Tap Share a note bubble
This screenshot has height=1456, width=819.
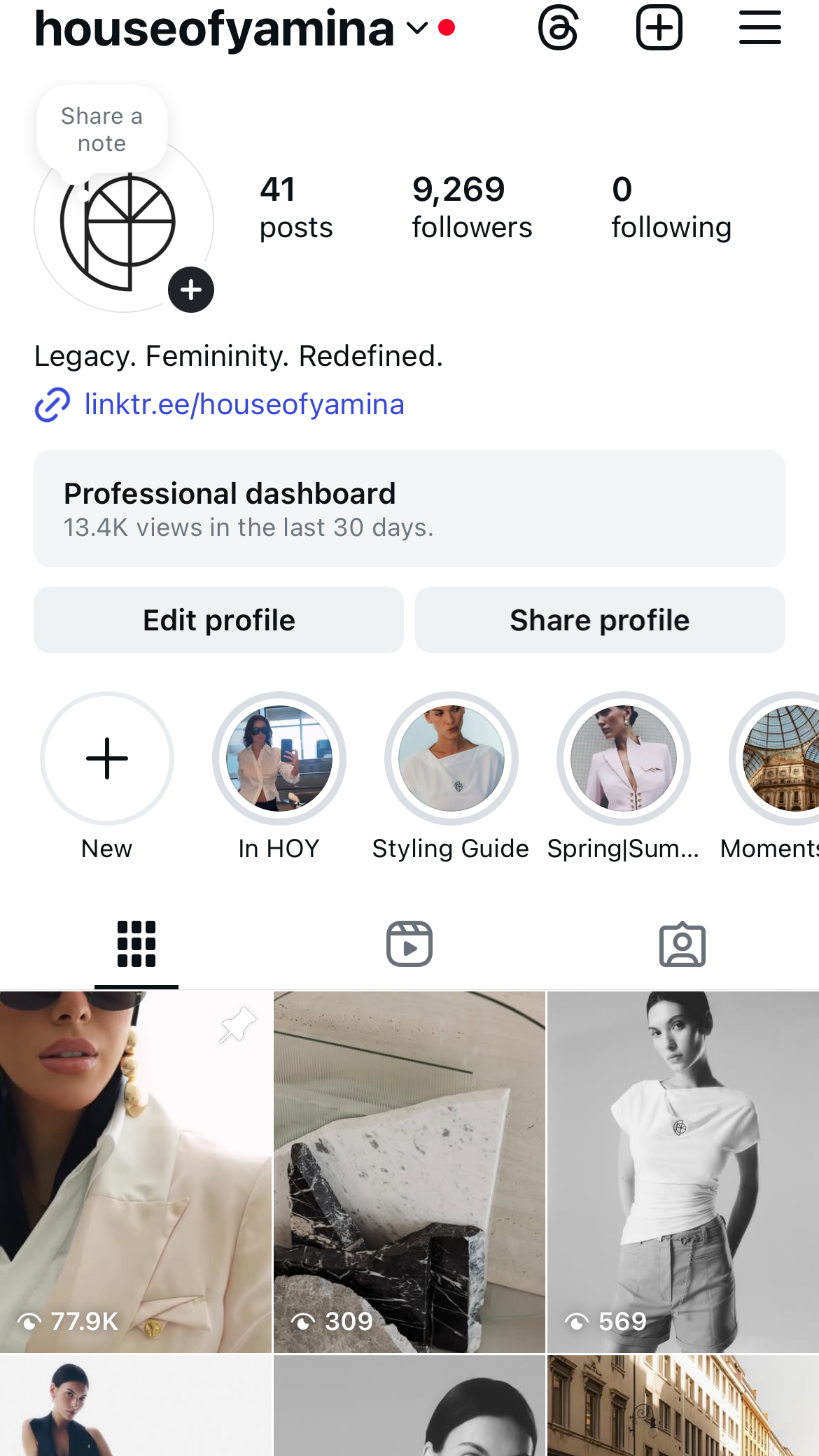pos(102,129)
